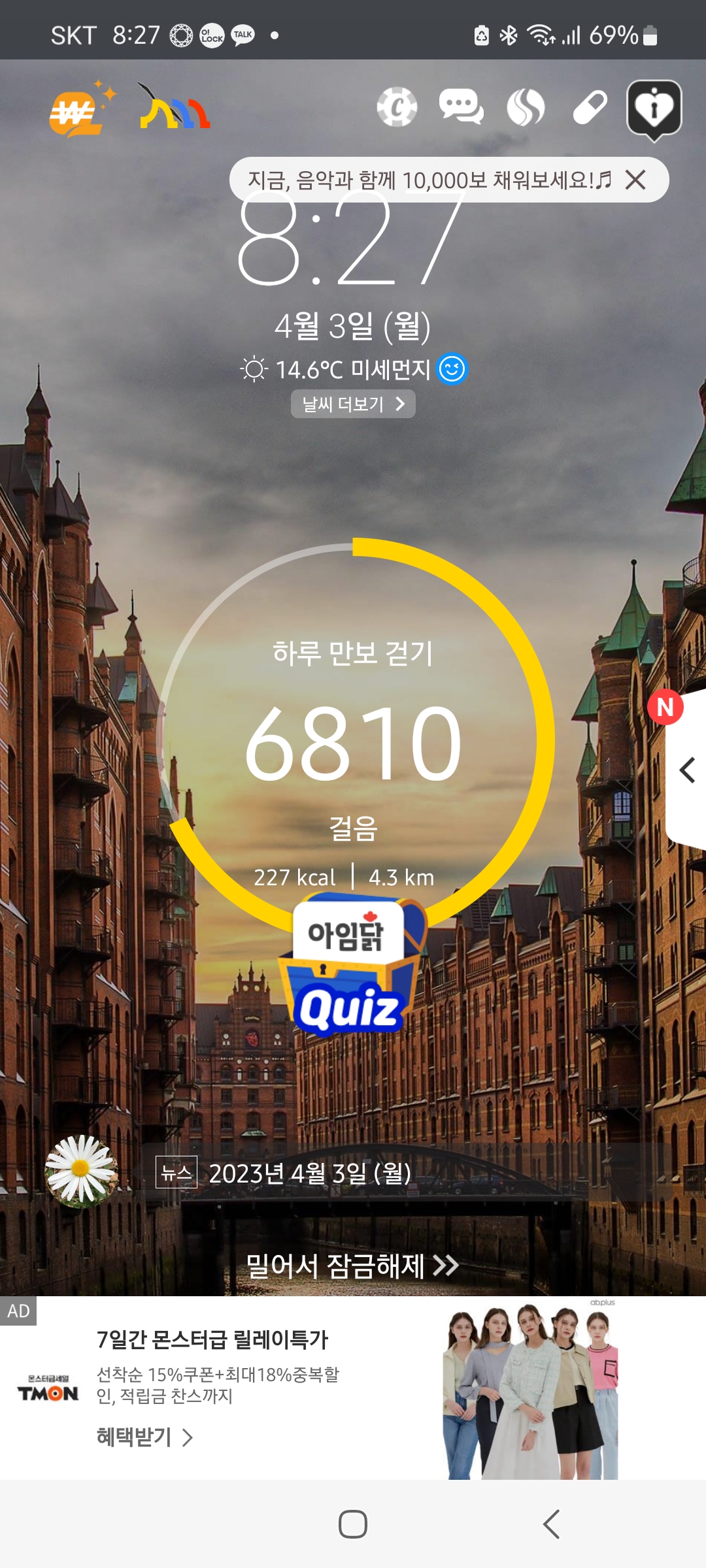Tap the daisy flower profile picture
The height and width of the screenshot is (1568, 706).
(x=81, y=1171)
